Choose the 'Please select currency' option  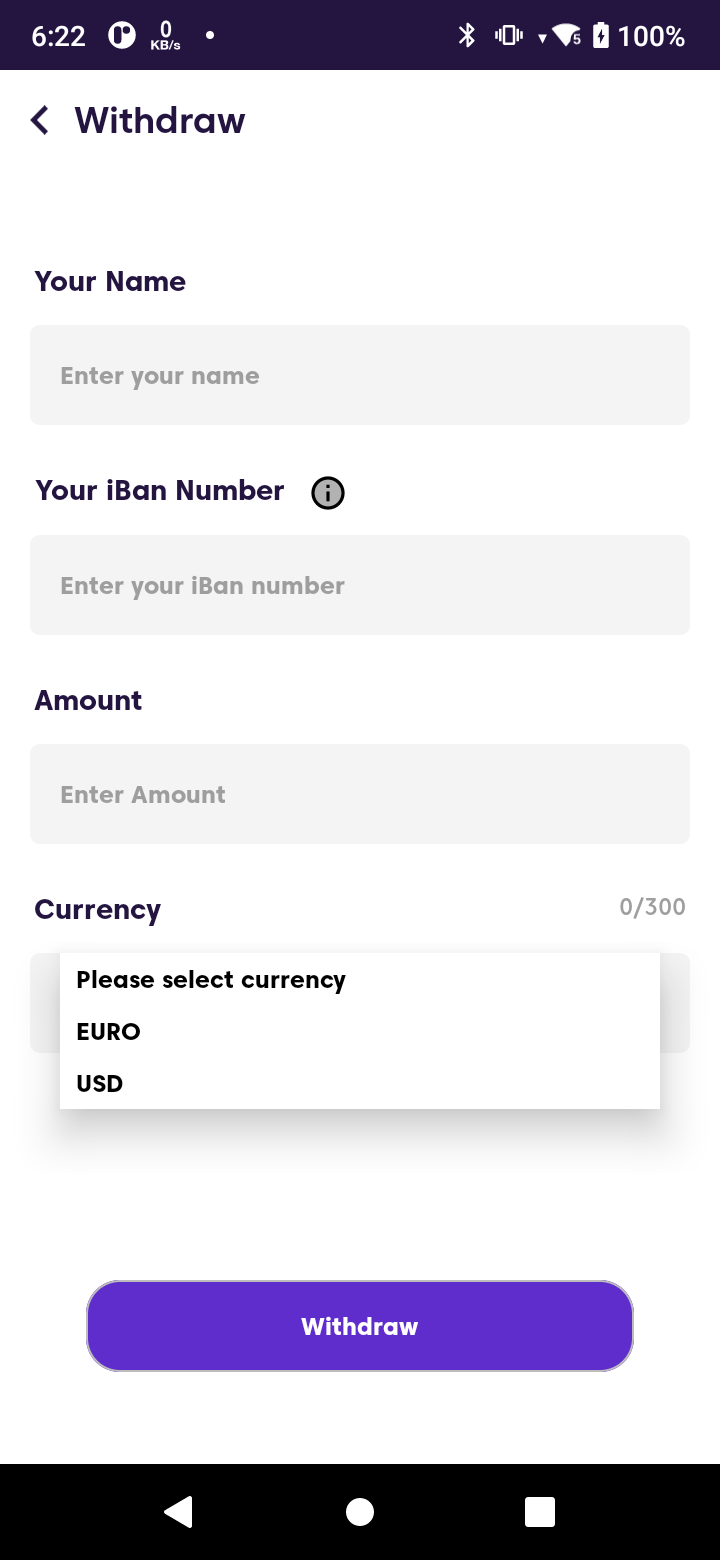(x=360, y=980)
